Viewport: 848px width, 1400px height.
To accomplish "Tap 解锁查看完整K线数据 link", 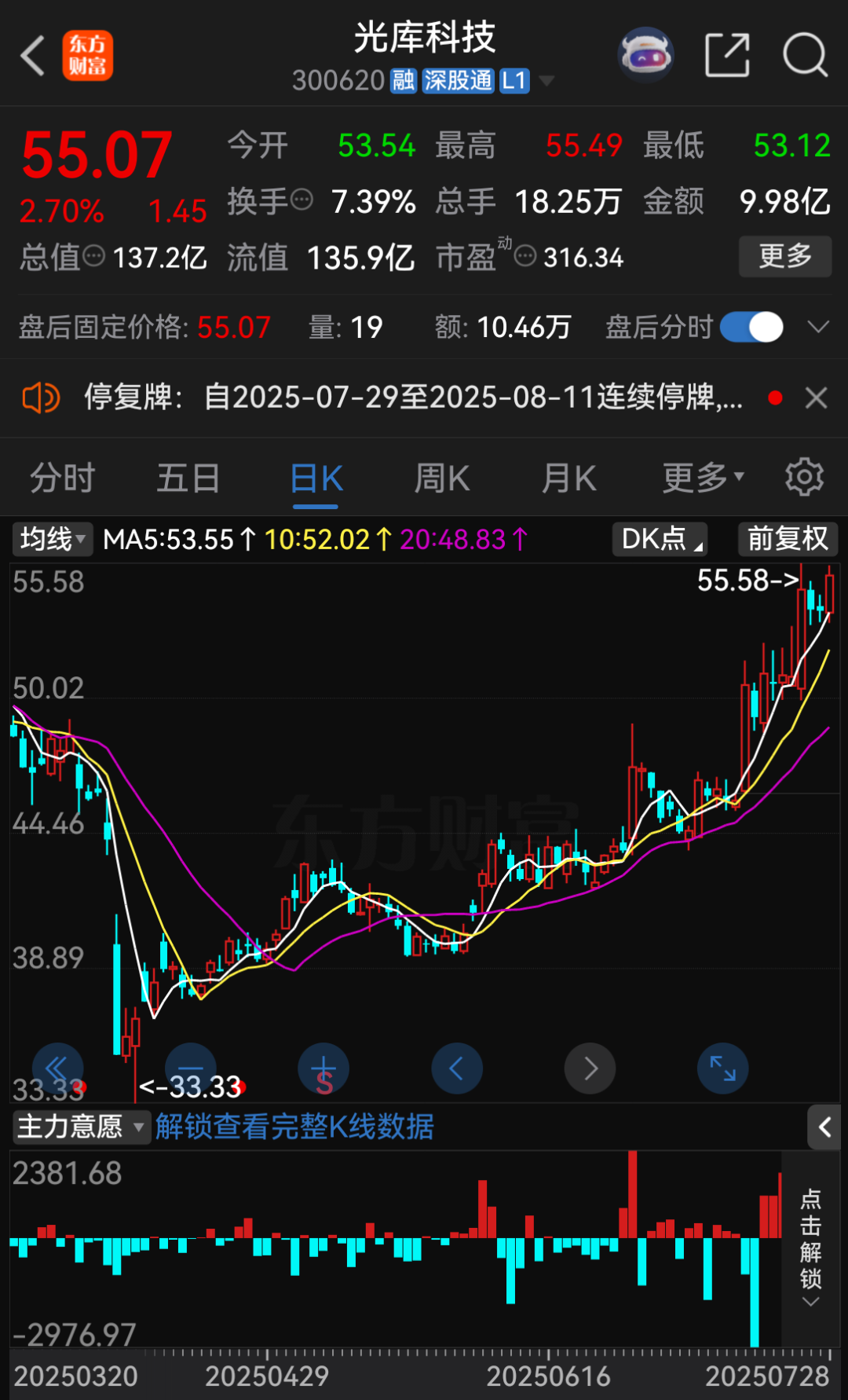I will pos(294,1127).
